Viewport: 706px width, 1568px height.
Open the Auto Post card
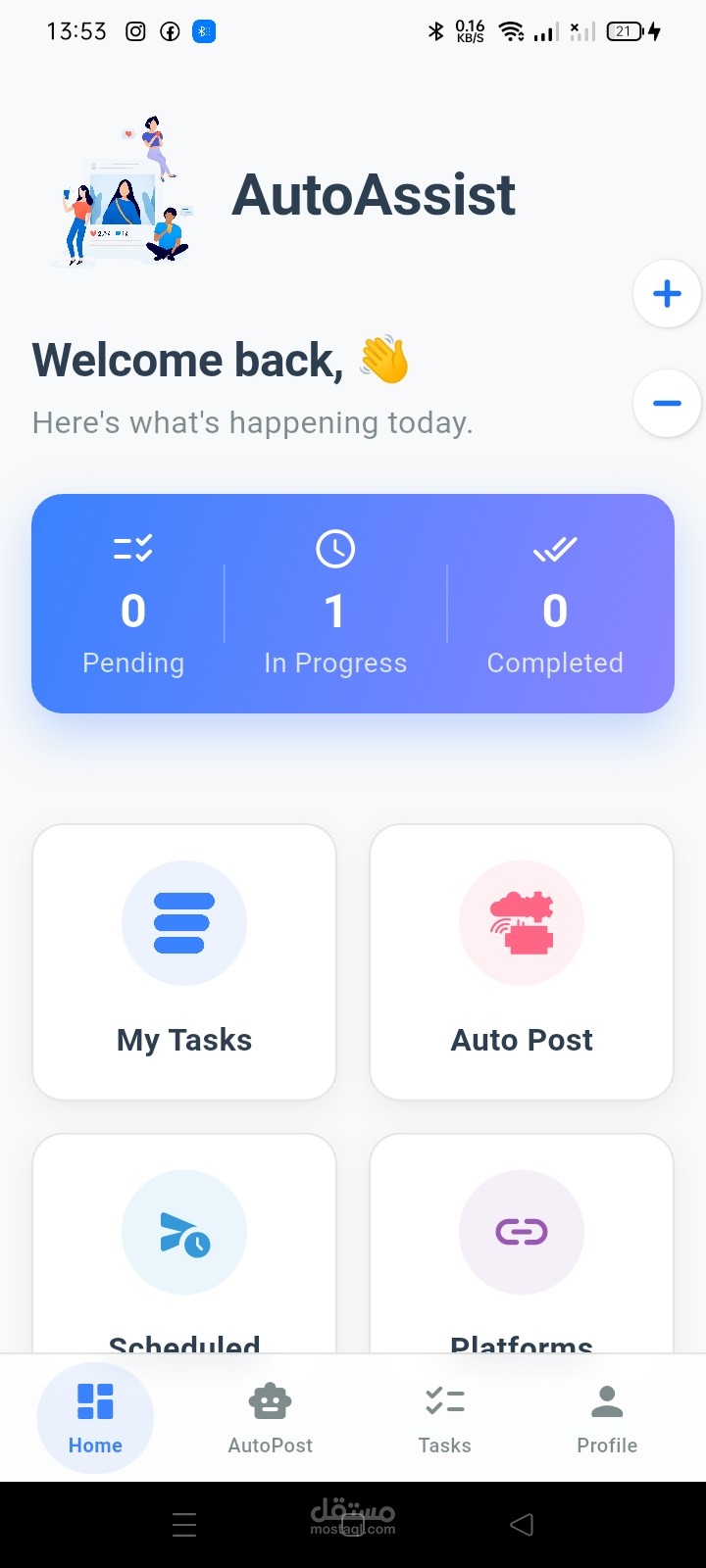522,961
